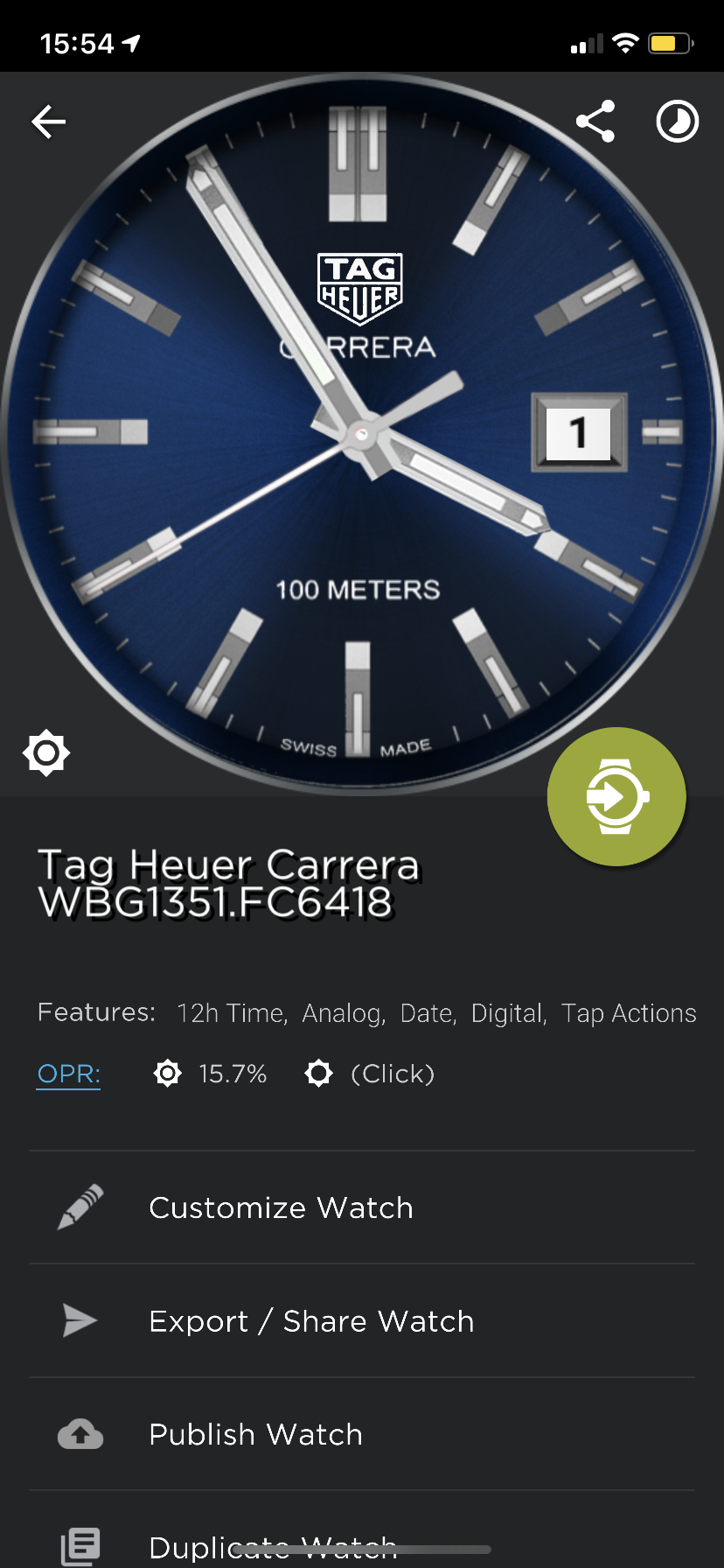Screen dimensions: 724x1568
Task: Choose Publish Watch
Action: click(x=362, y=1434)
